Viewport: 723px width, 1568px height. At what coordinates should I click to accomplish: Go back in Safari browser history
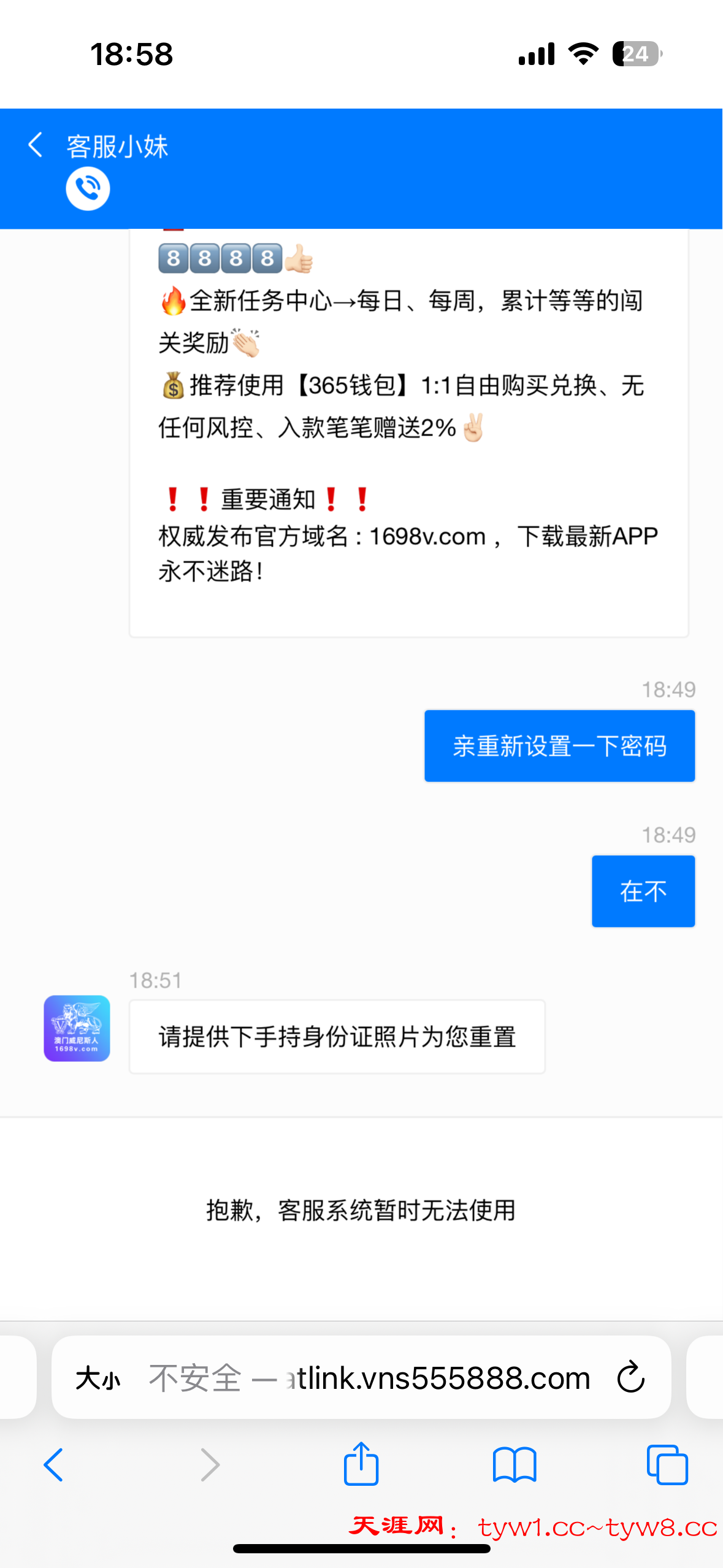pyautogui.click(x=53, y=1465)
